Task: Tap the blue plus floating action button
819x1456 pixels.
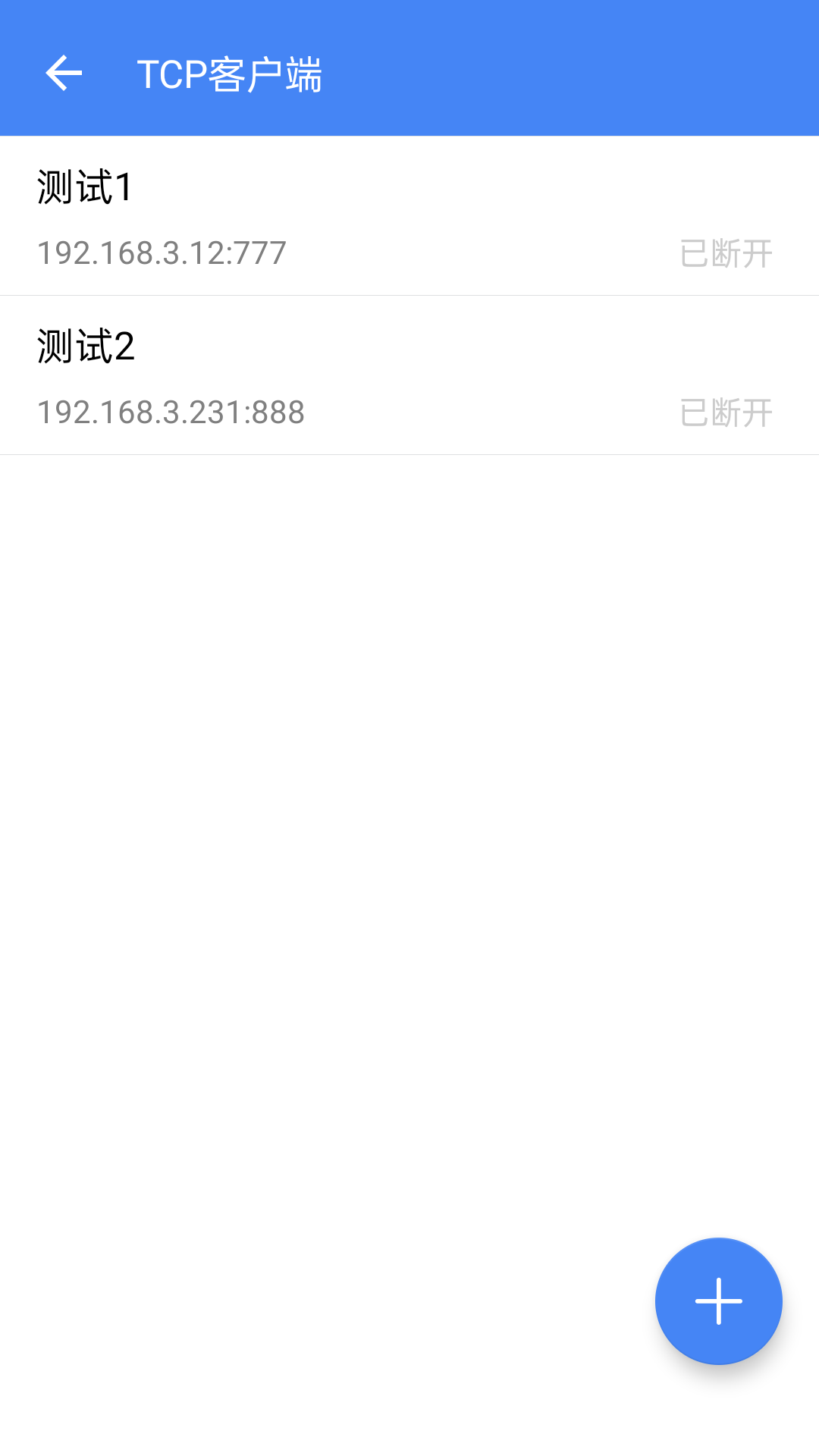Action: coord(718,1301)
